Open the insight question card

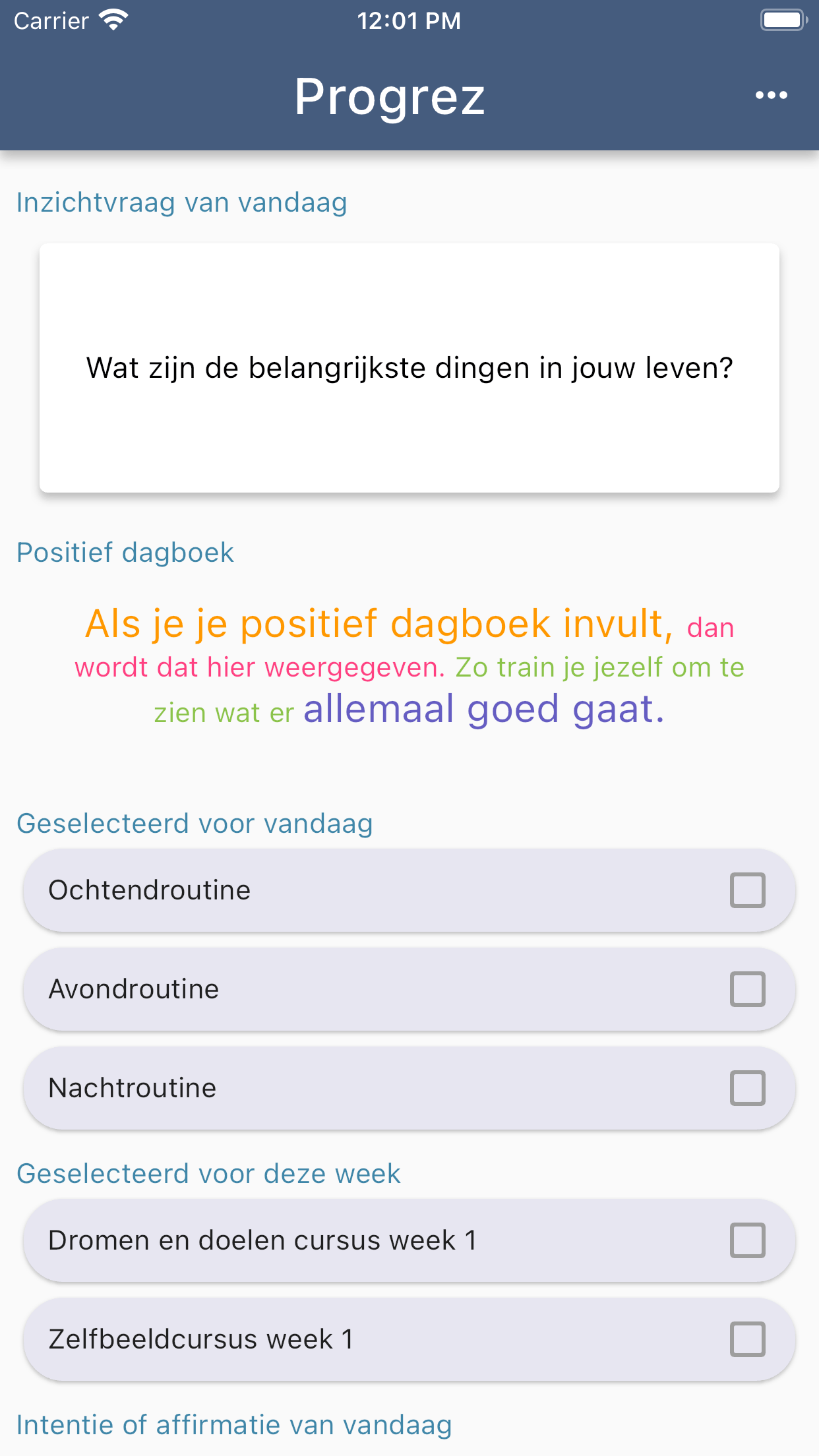tap(409, 368)
